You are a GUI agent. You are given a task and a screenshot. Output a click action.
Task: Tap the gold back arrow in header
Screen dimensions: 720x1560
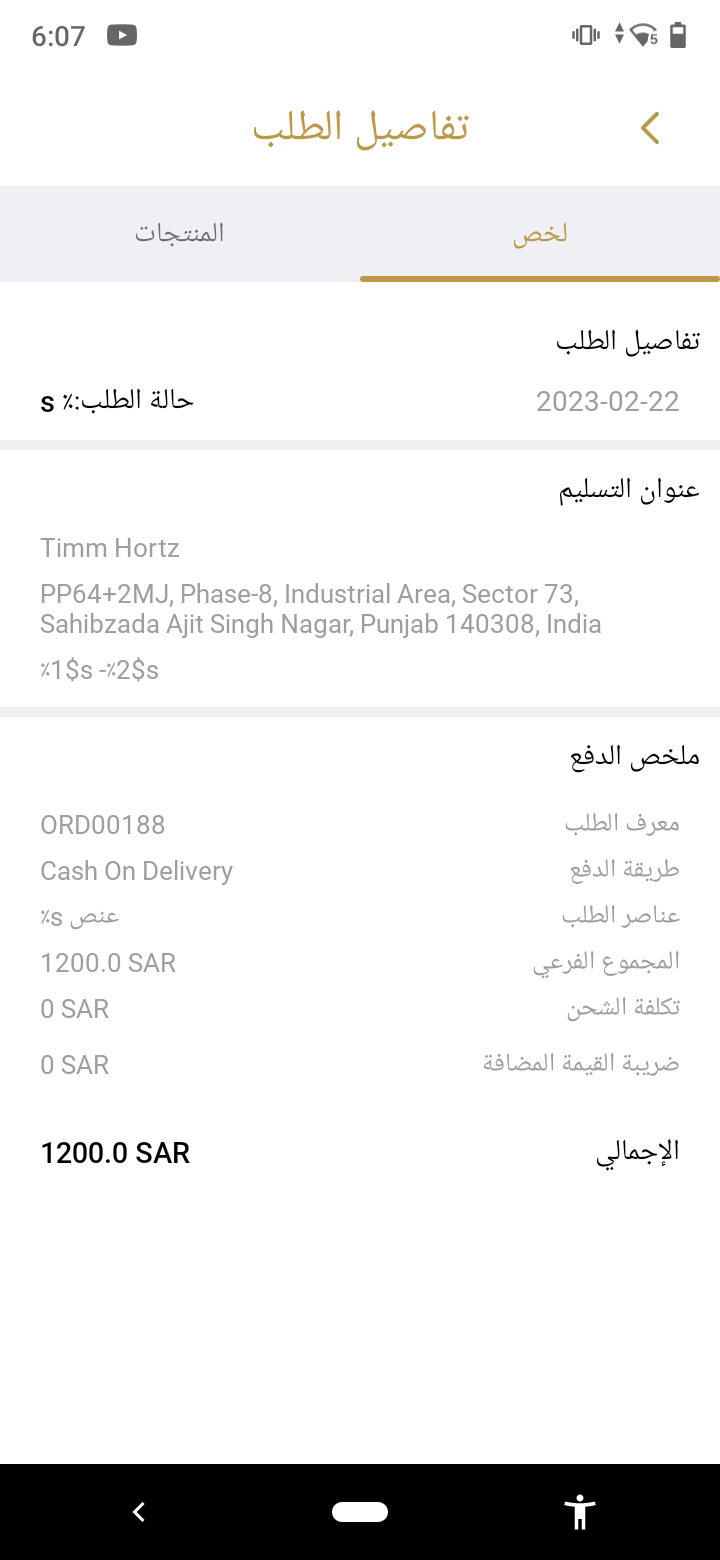pos(650,128)
